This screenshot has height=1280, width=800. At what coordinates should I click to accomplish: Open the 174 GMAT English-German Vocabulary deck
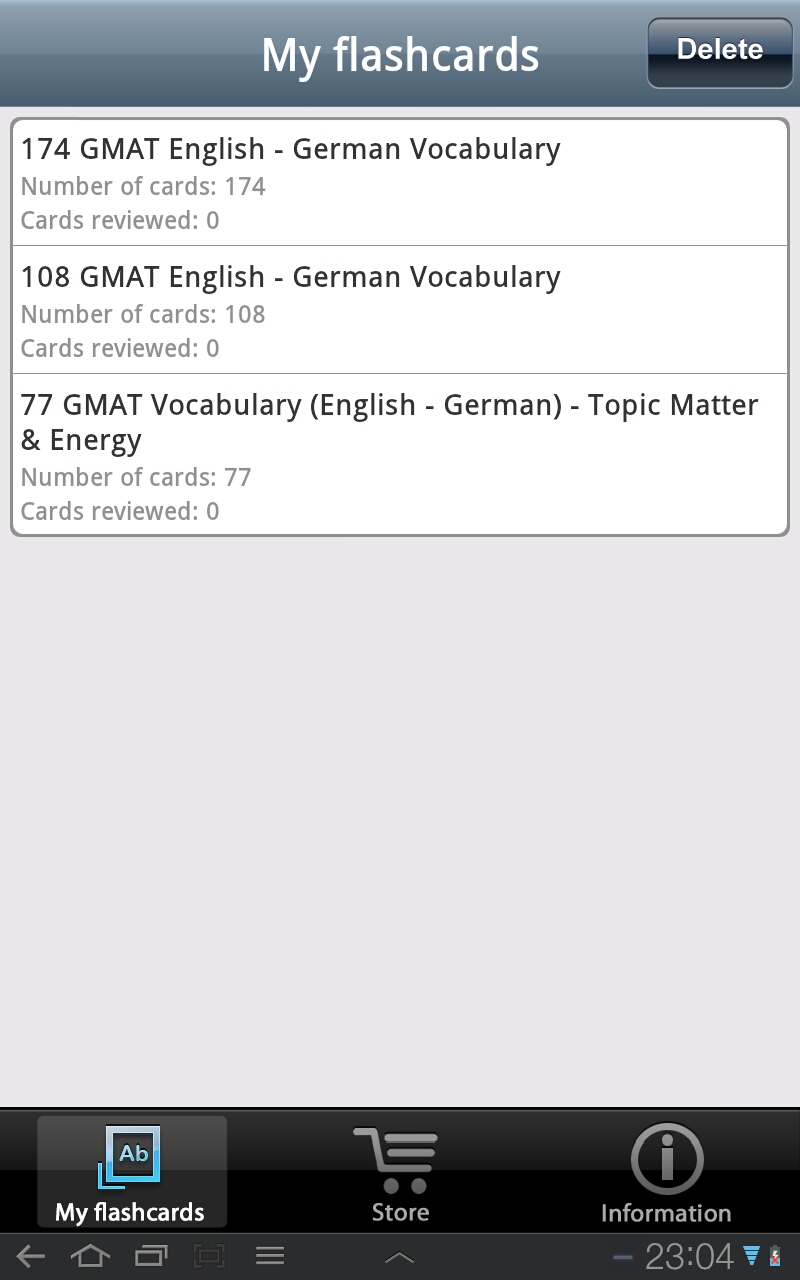(x=399, y=182)
